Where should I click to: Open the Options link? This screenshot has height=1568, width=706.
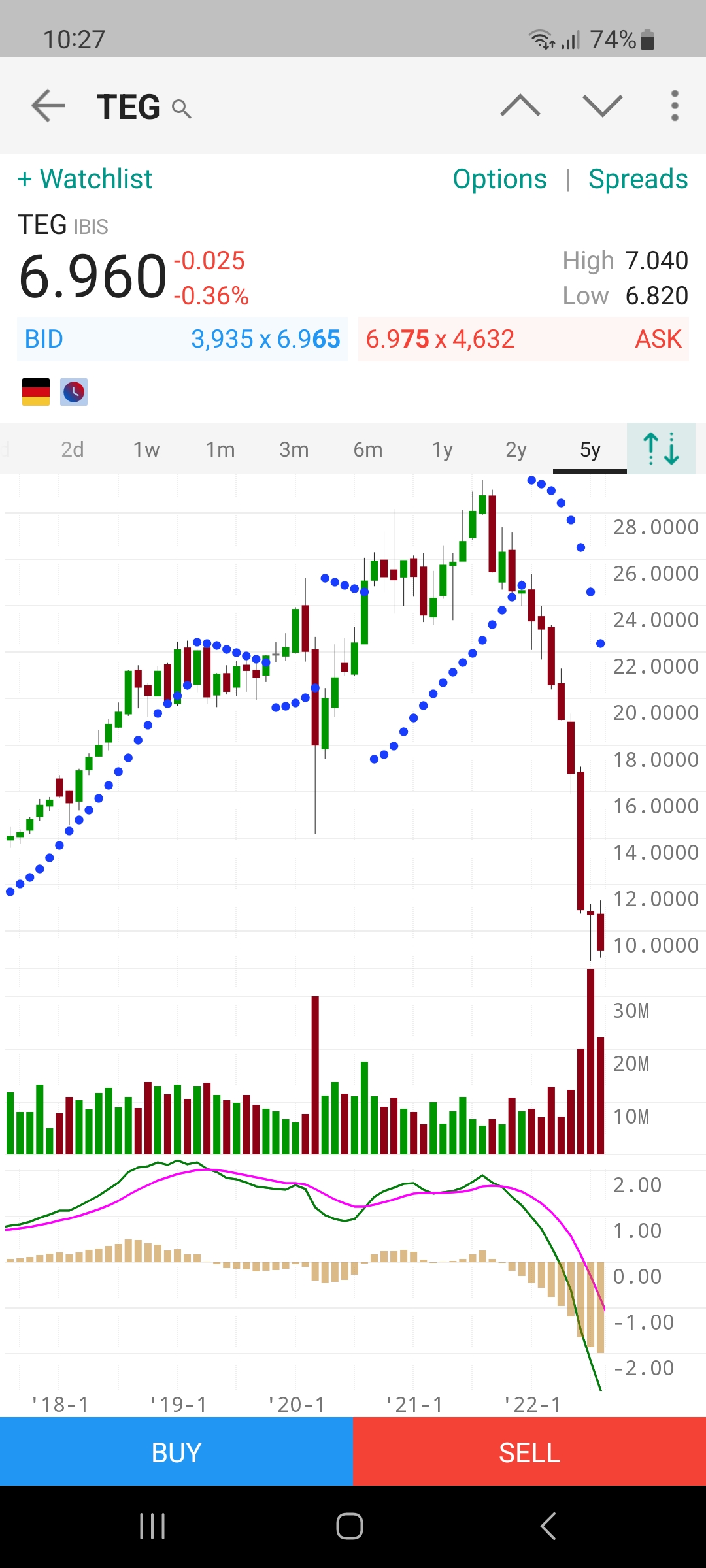[499, 179]
